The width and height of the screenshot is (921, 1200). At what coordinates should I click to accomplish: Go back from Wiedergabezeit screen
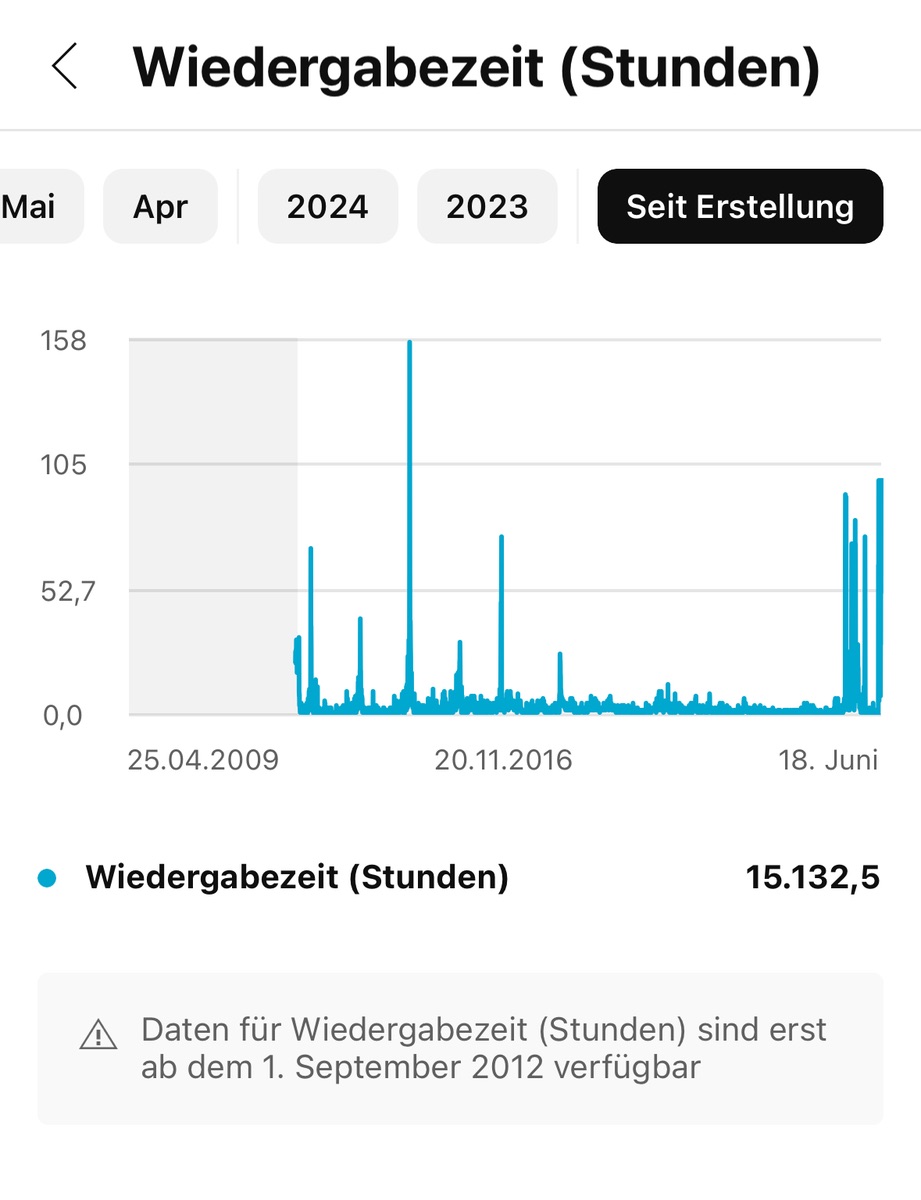[x=65, y=67]
